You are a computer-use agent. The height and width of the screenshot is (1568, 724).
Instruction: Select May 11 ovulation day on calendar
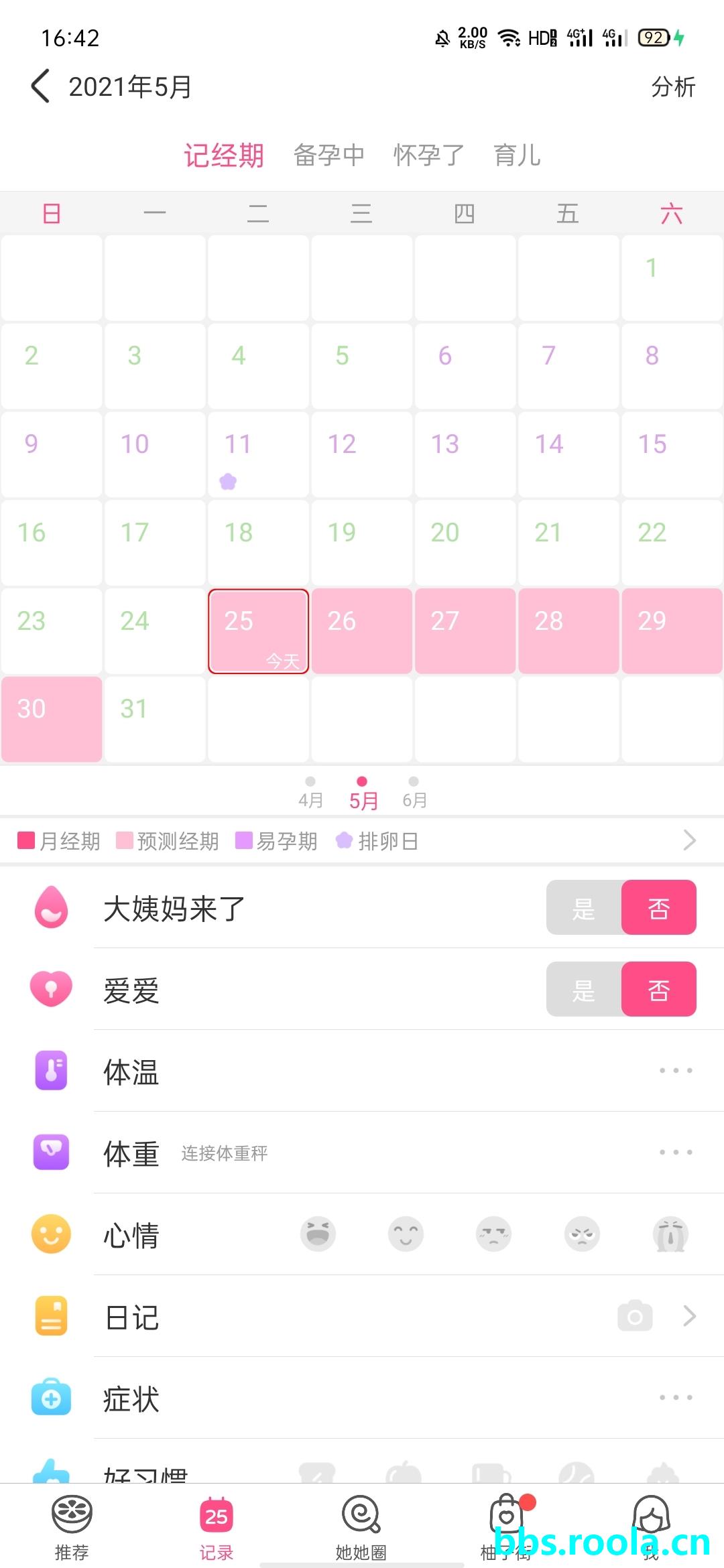(x=258, y=455)
